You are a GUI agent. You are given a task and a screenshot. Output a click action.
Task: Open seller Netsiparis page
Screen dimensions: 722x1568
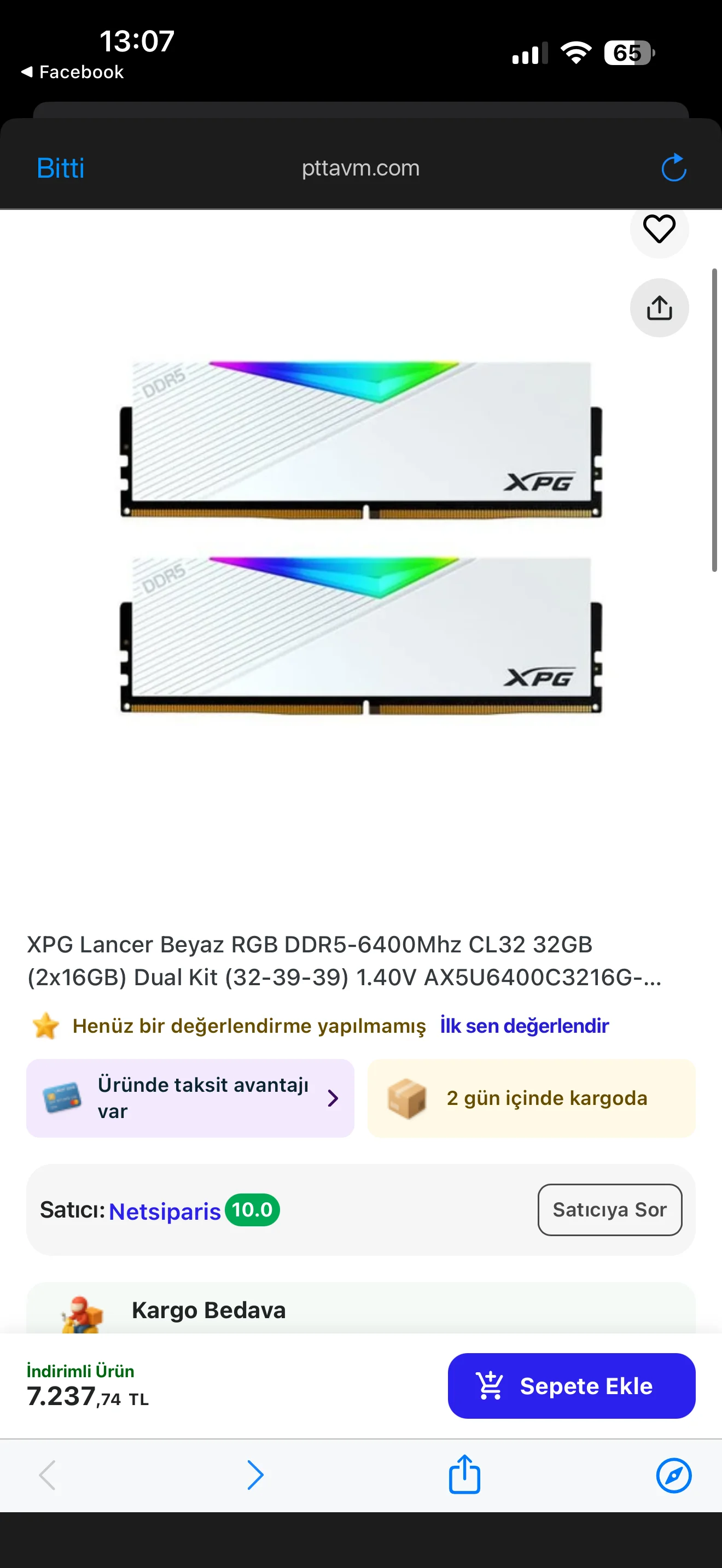pyautogui.click(x=165, y=1210)
